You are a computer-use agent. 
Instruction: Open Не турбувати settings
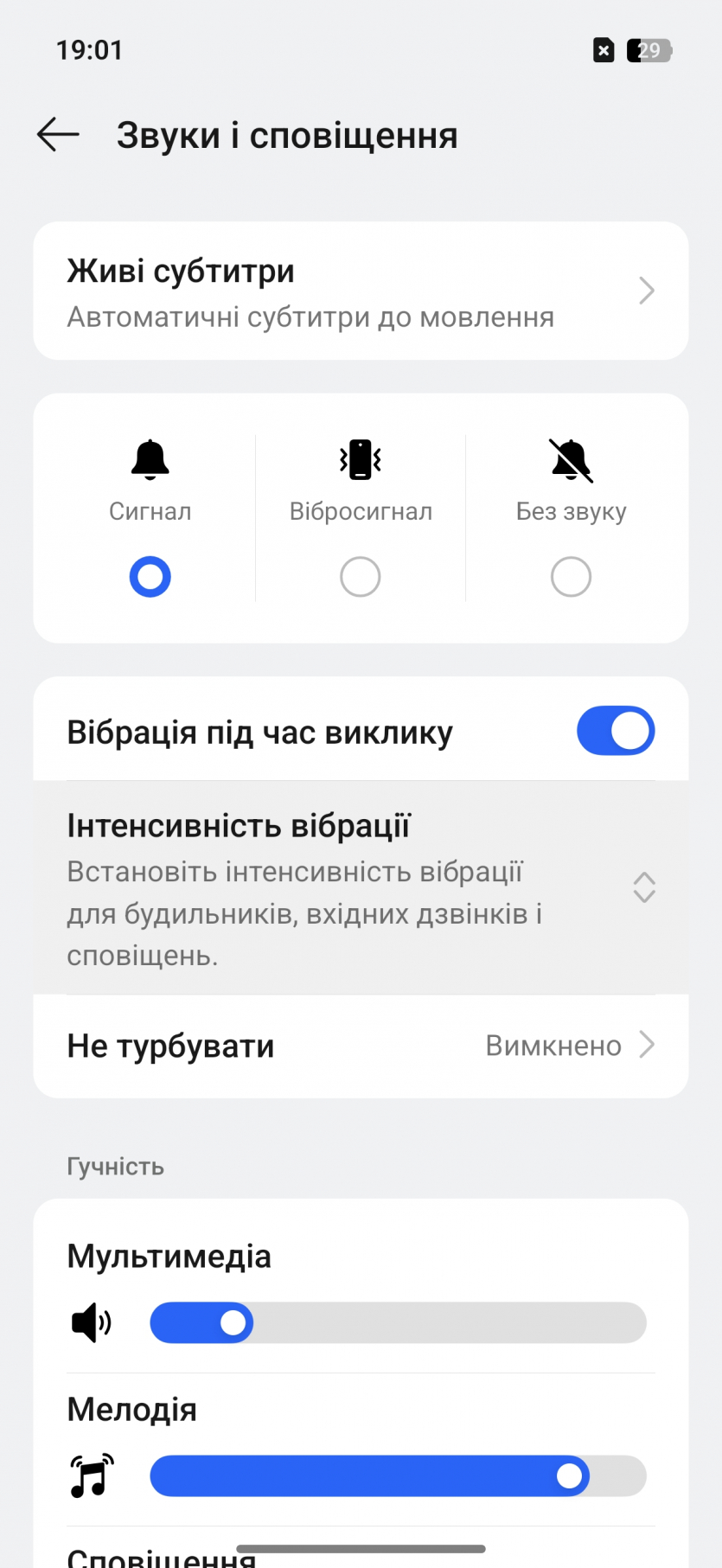tap(361, 1046)
